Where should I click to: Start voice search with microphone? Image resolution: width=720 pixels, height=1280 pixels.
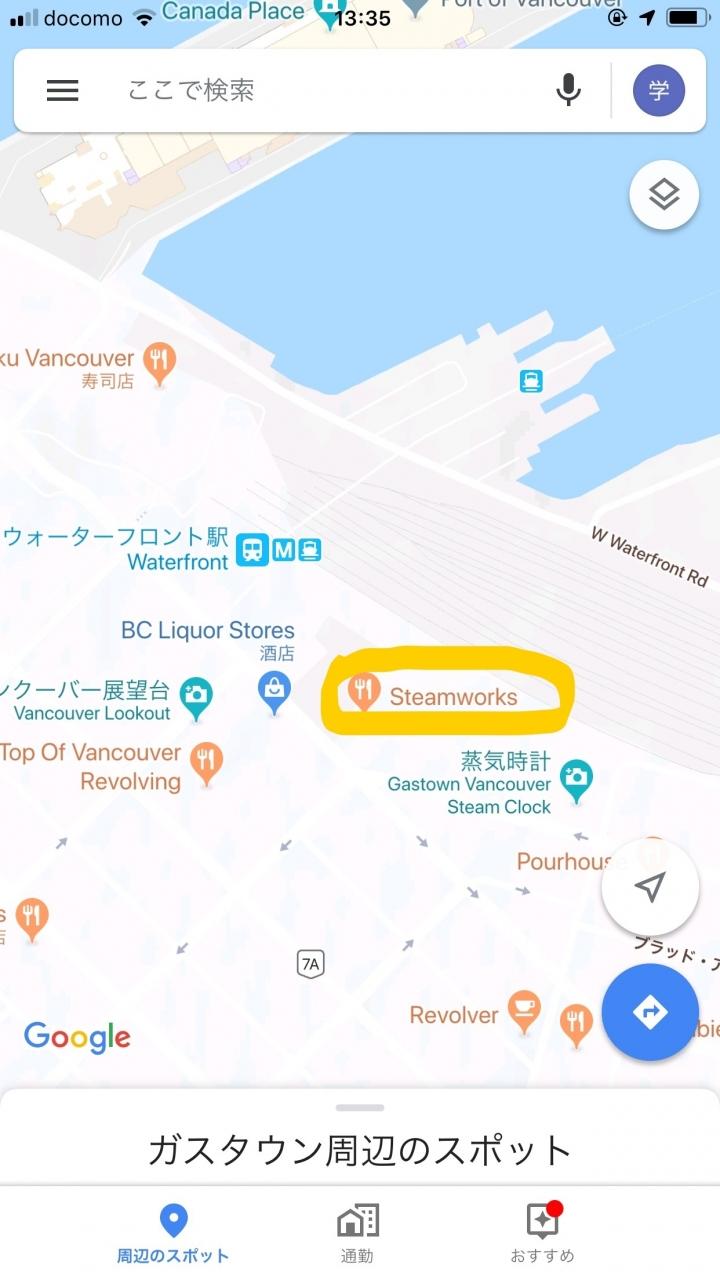(x=568, y=91)
